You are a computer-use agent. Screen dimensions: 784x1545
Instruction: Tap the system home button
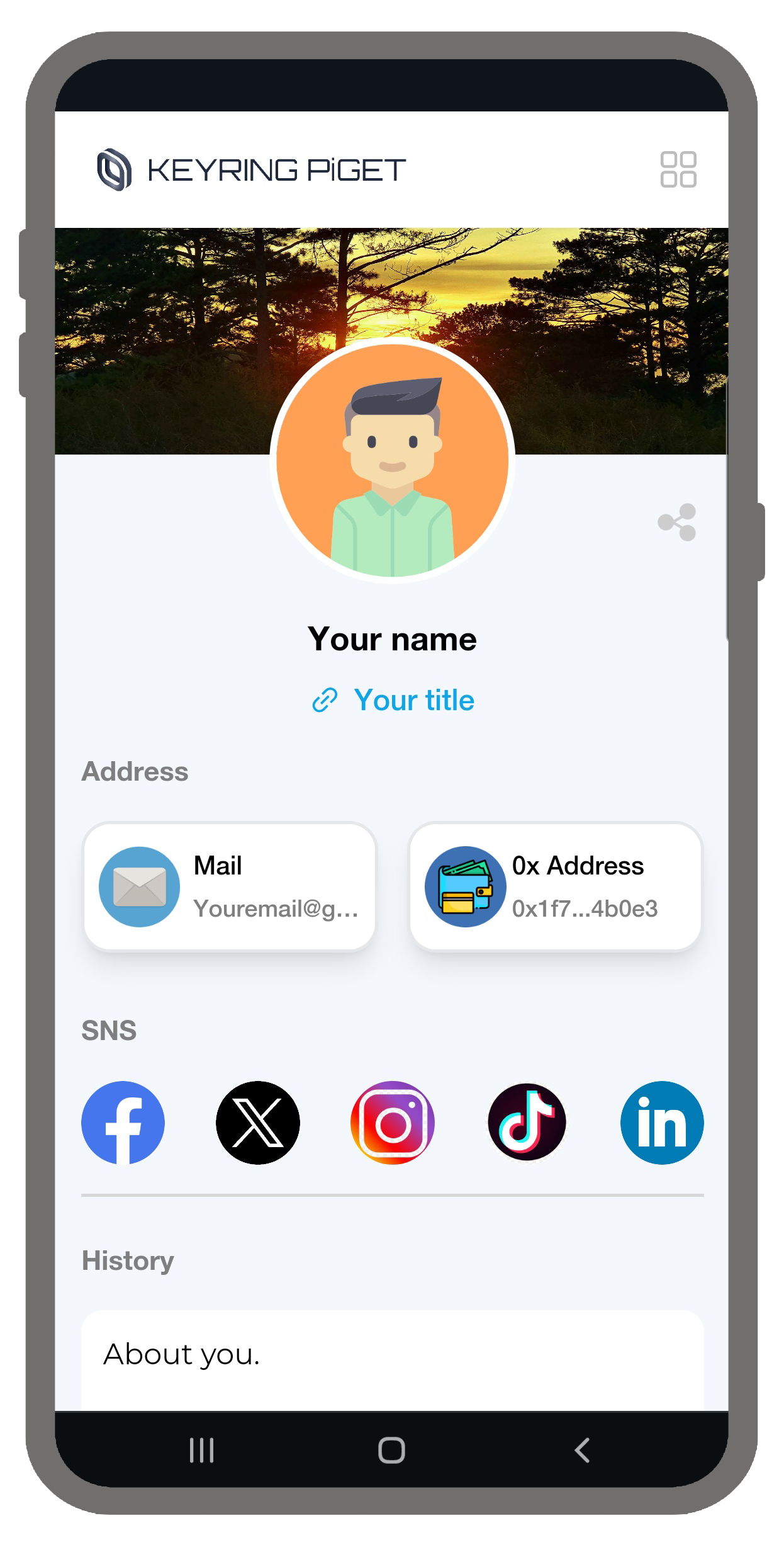391,1450
